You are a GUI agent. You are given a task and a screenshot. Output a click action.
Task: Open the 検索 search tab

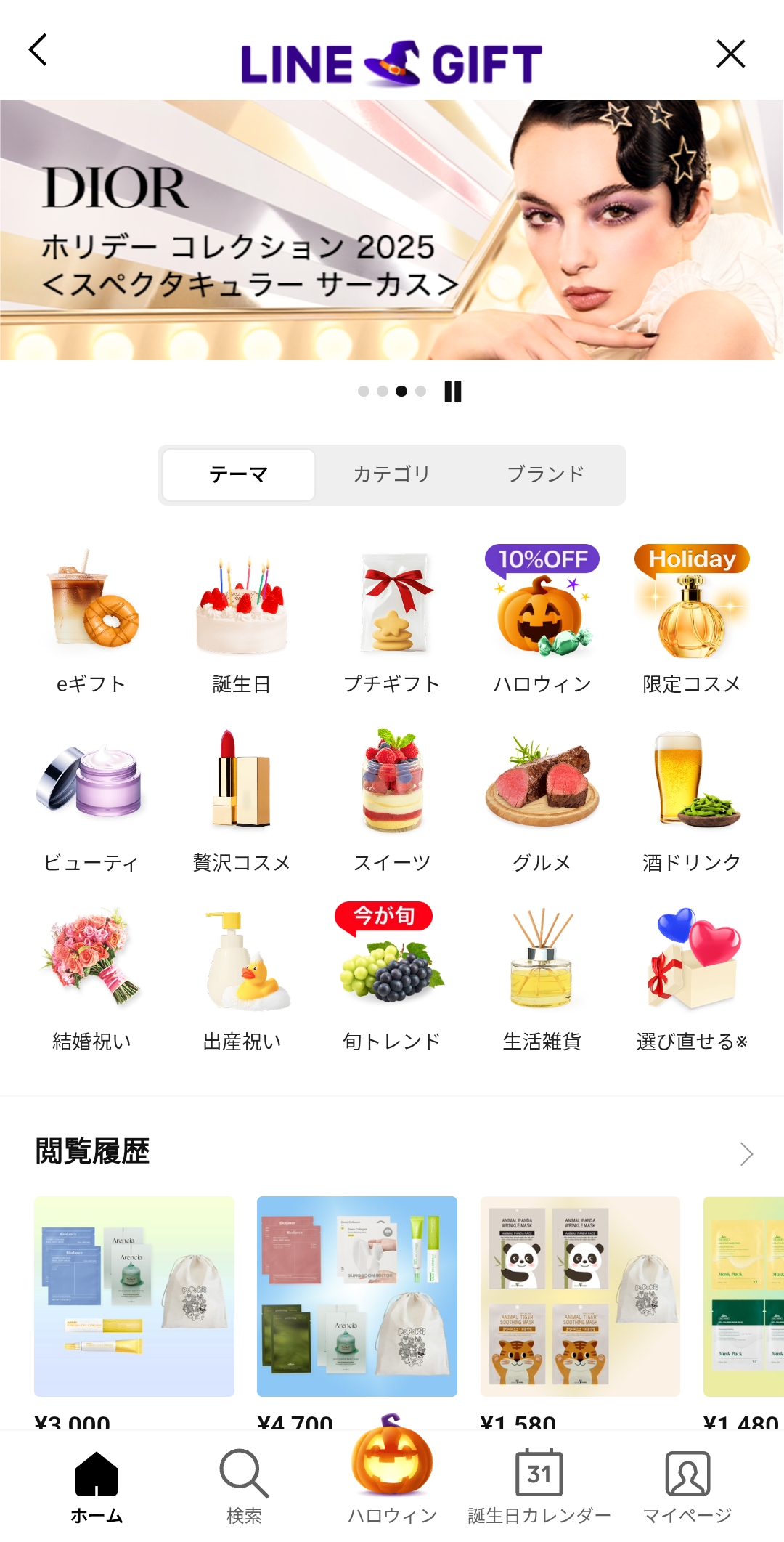244,1485
